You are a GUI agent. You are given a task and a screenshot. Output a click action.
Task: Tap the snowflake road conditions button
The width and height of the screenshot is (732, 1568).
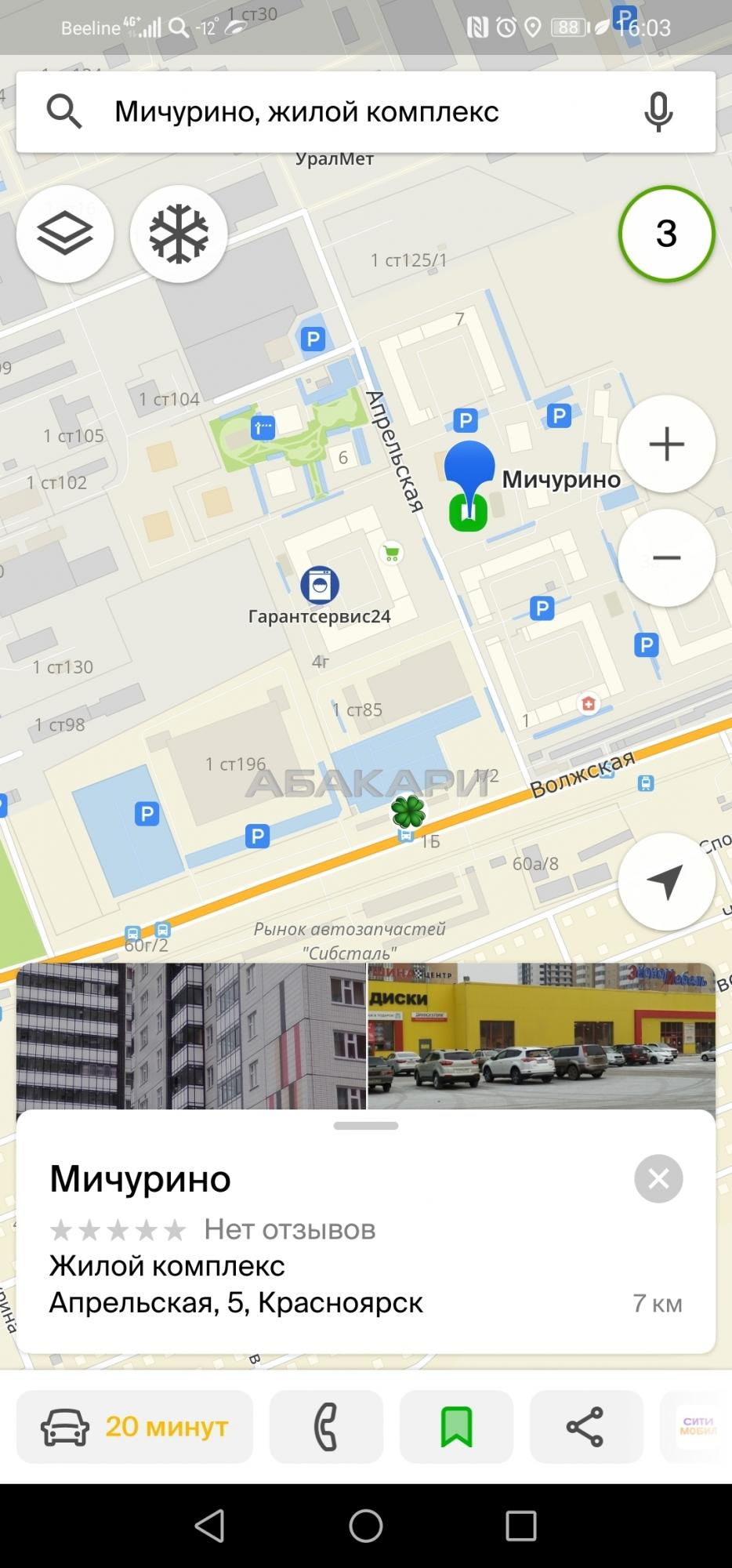coord(179,234)
